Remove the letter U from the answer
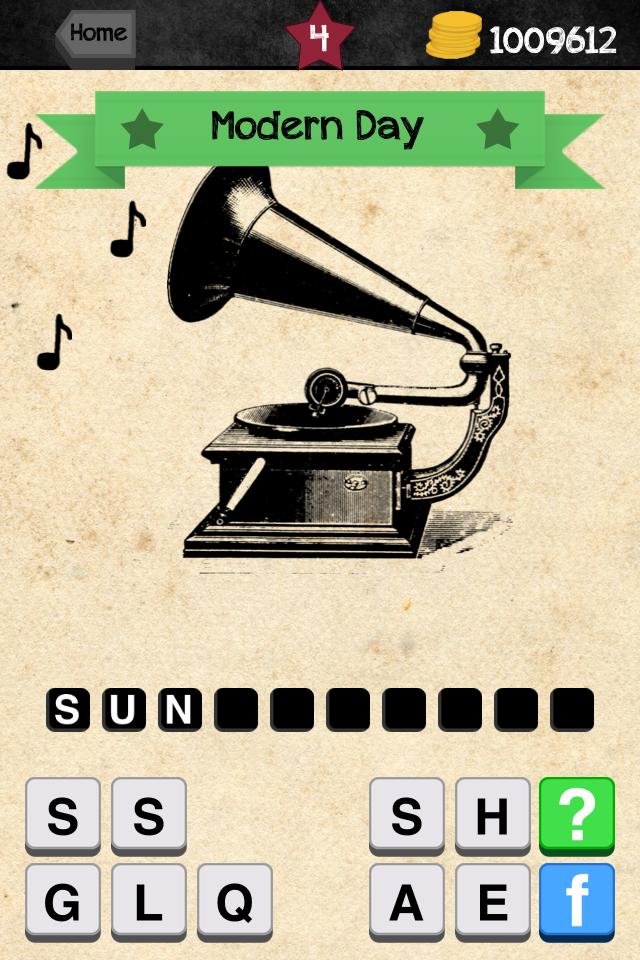Image resolution: width=640 pixels, height=960 pixels. [123, 709]
